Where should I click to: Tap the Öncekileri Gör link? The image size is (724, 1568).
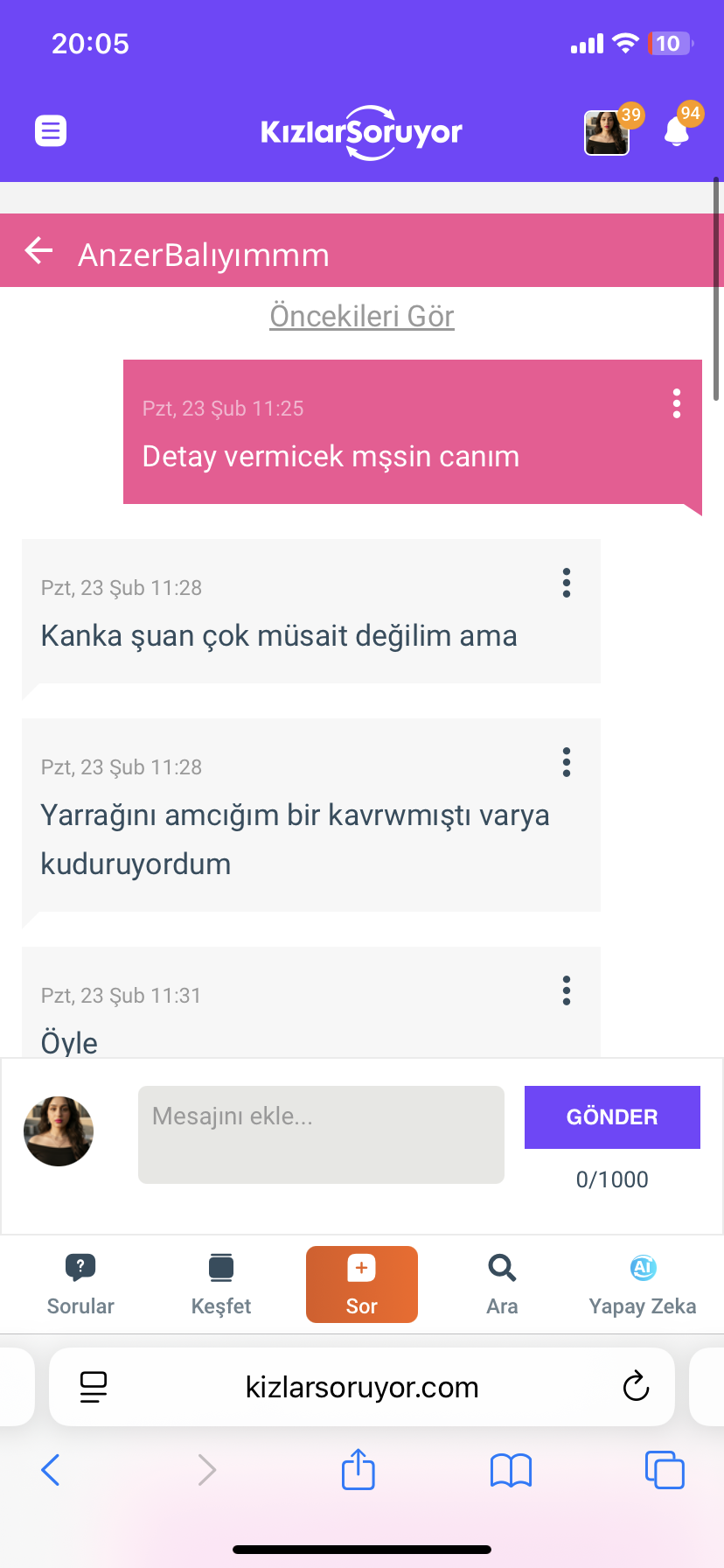click(361, 316)
